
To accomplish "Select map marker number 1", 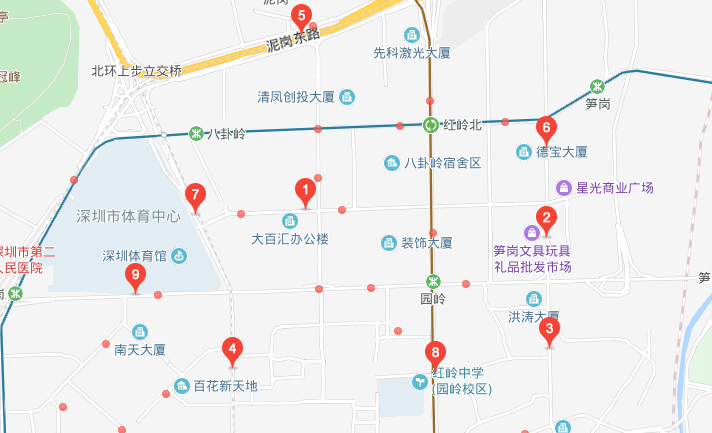I will click(306, 188).
